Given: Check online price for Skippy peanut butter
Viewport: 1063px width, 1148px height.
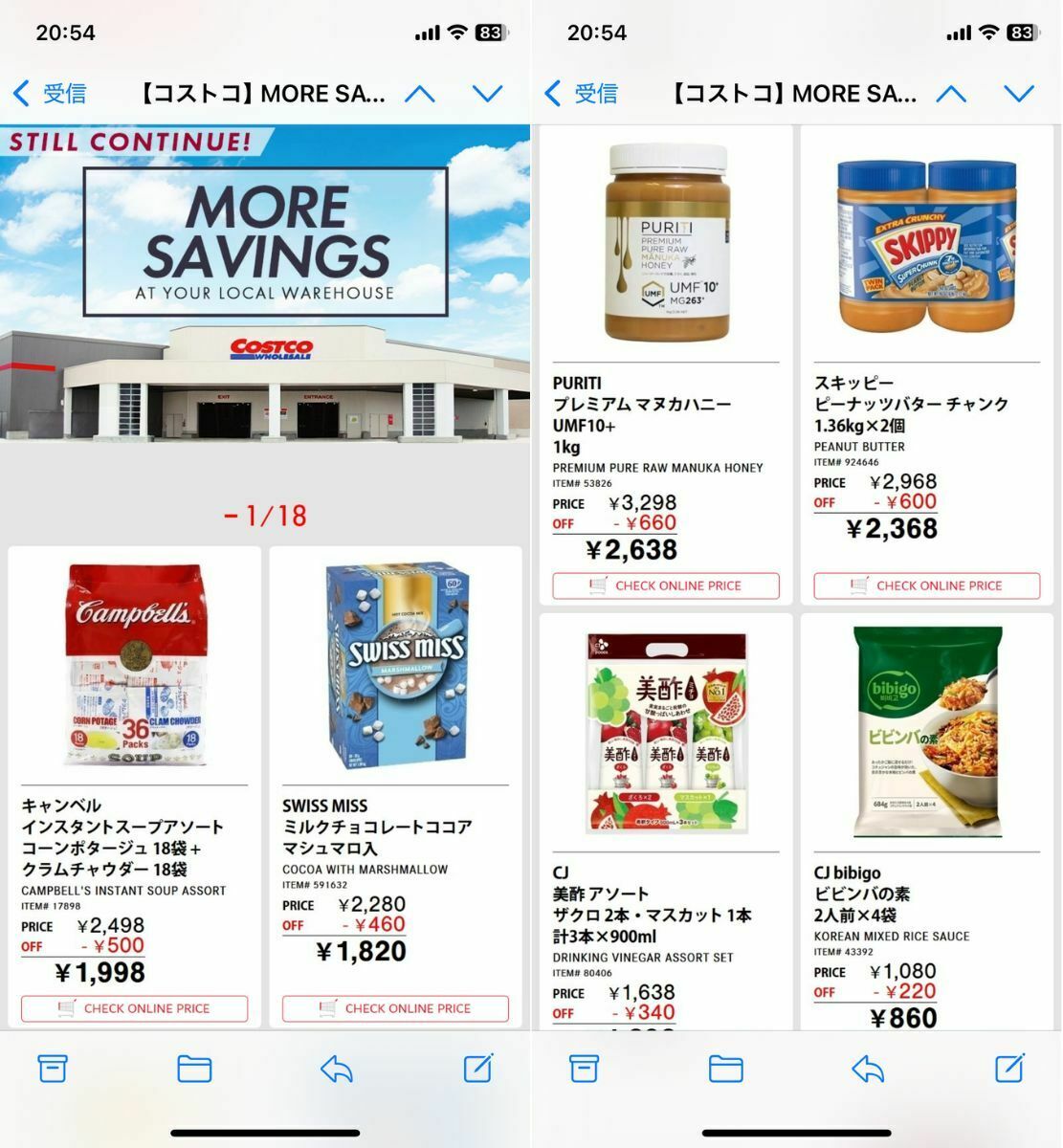Looking at the screenshot, I should 926,585.
